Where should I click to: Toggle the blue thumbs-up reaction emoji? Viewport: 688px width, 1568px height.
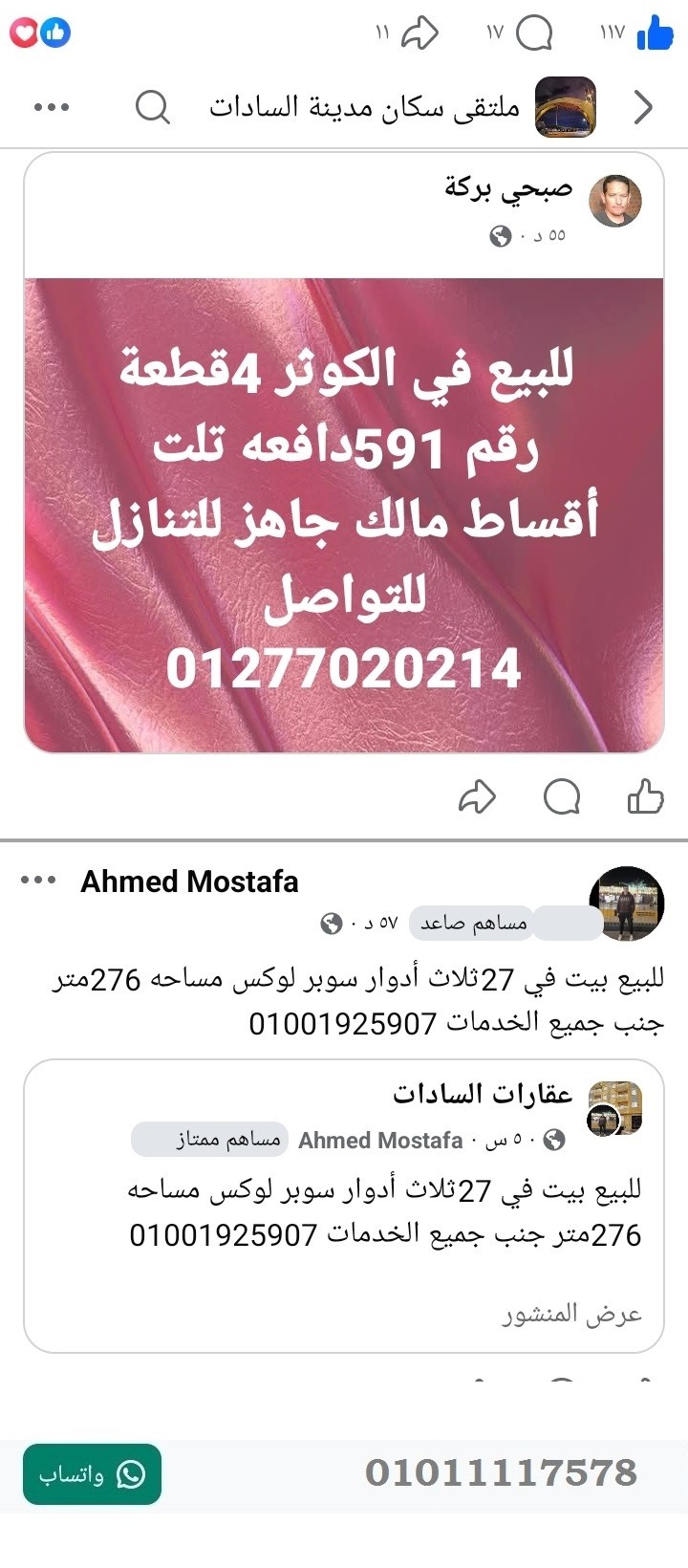[x=55, y=31]
